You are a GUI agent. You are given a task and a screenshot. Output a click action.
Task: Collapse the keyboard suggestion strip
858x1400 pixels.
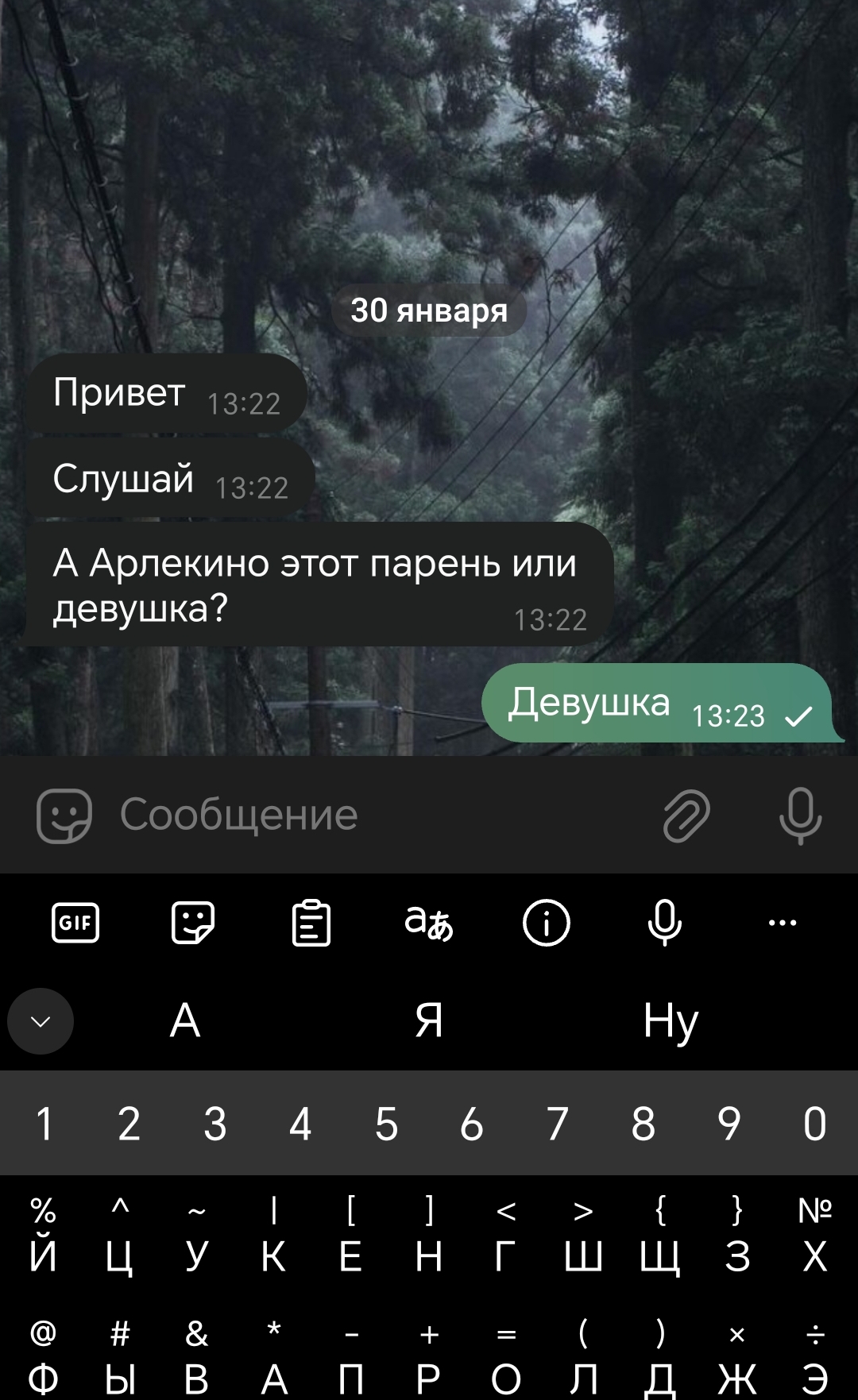click(41, 1021)
